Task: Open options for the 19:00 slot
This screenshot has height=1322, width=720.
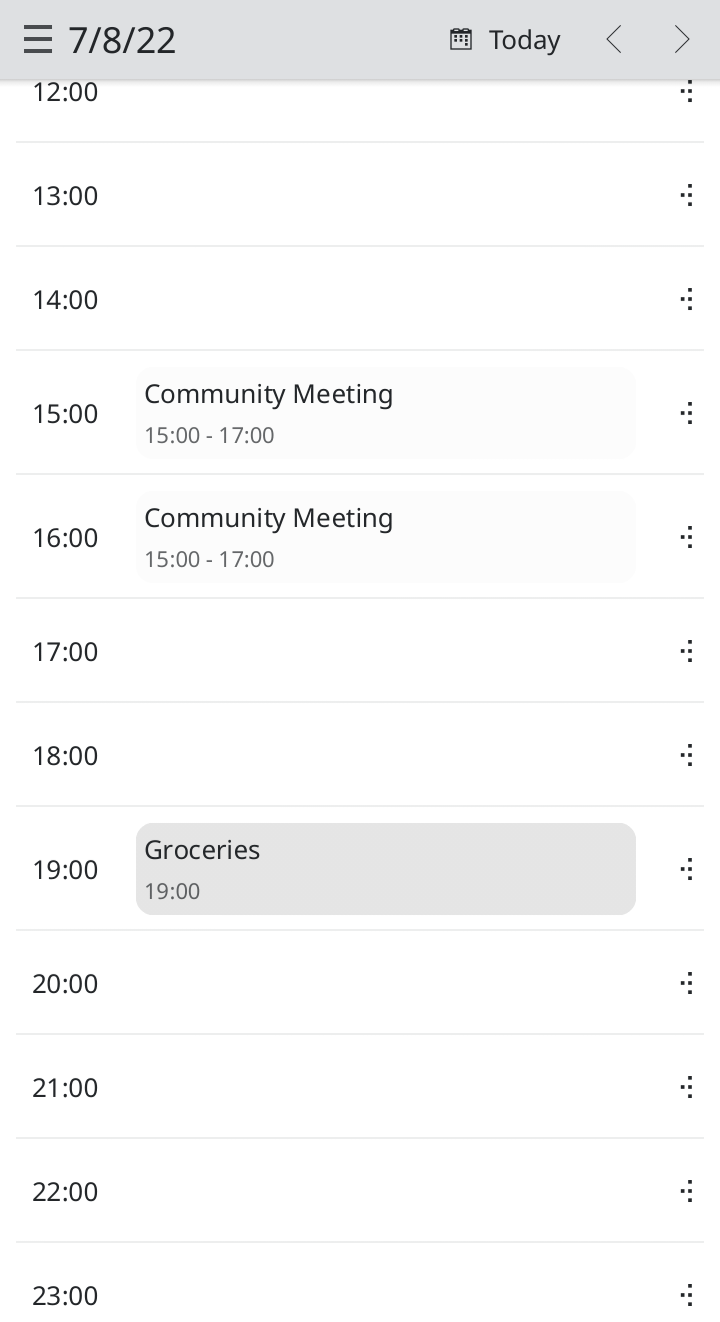Action: pos(687,869)
